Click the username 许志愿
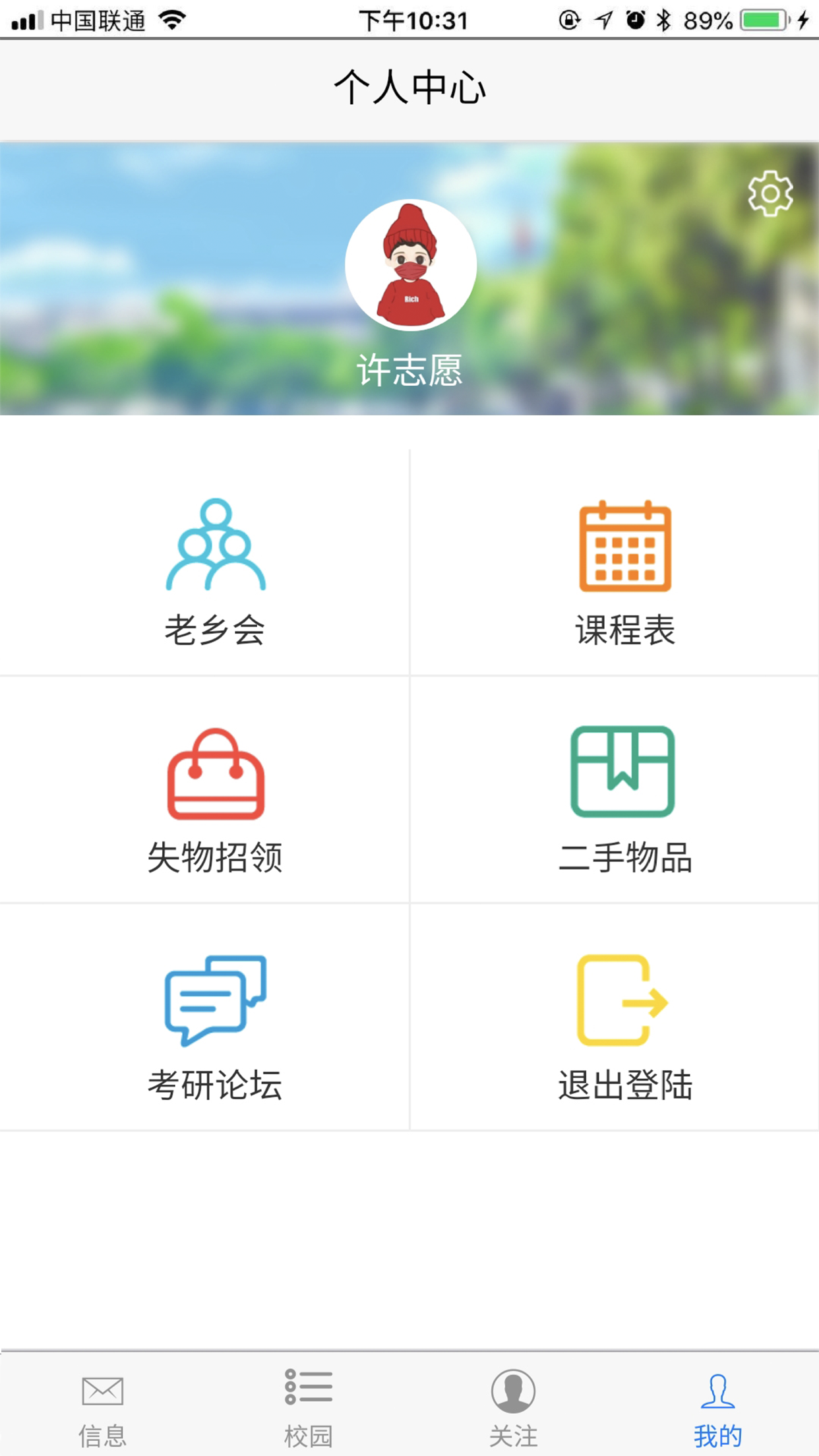This screenshot has width=819, height=1456. tap(409, 369)
